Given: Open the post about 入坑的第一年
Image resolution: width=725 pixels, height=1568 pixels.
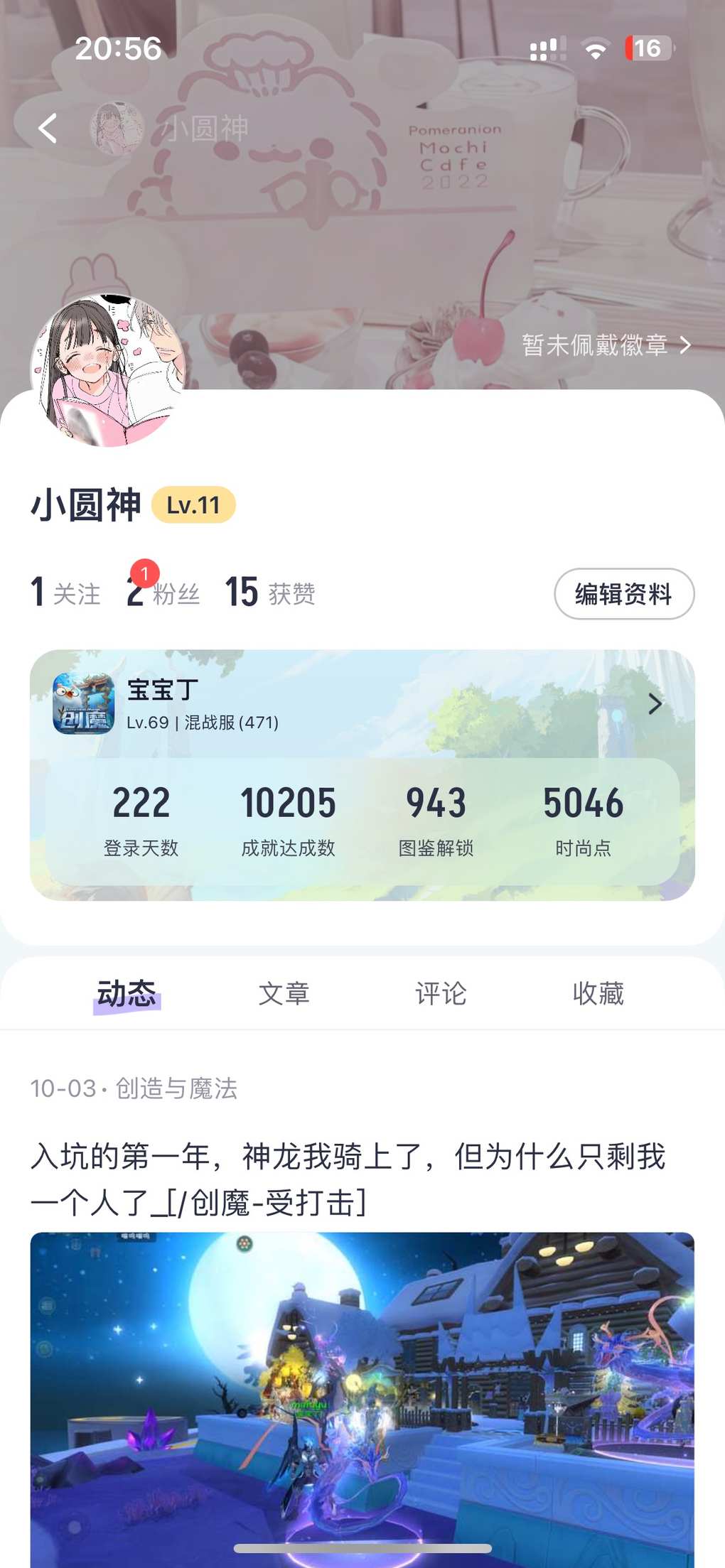Looking at the screenshot, I should pos(348,1179).
